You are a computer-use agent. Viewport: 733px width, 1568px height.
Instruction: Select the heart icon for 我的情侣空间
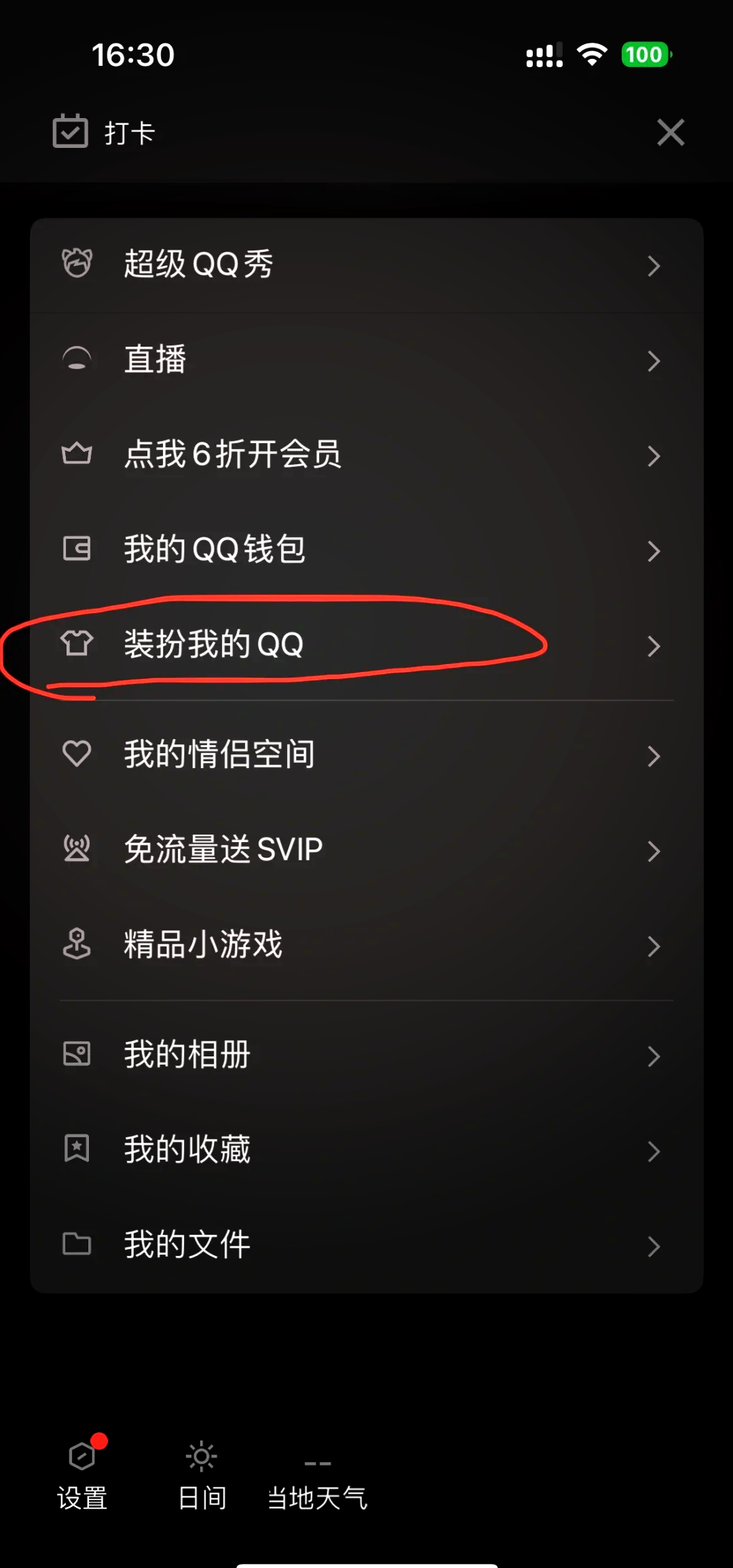77,753
